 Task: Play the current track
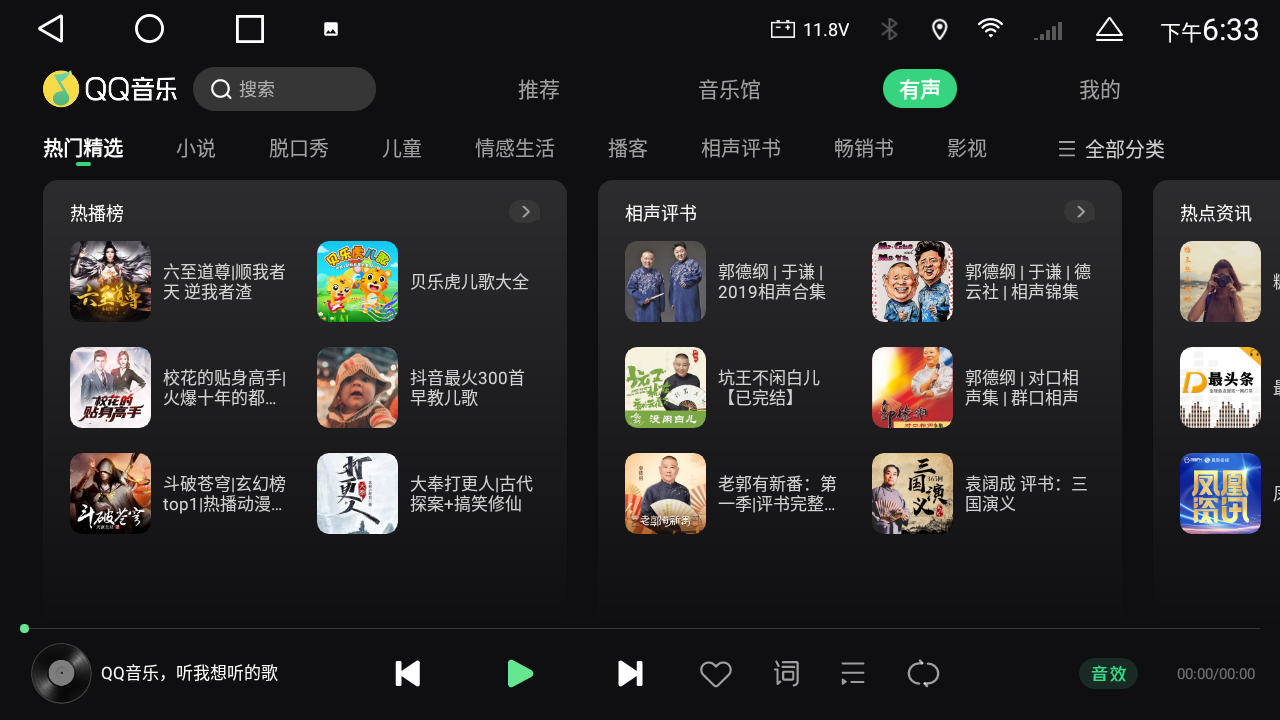(x=519, y=673)
